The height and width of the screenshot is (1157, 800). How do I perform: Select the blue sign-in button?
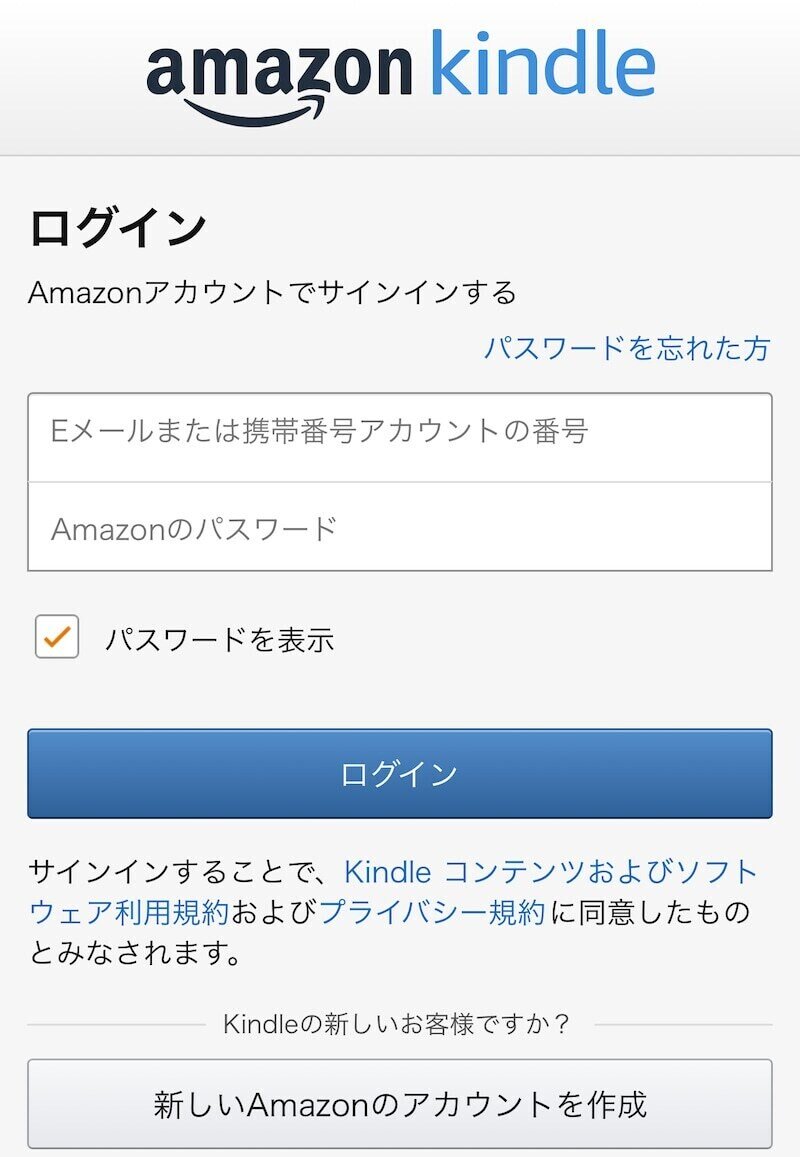(x=400, y=772)
